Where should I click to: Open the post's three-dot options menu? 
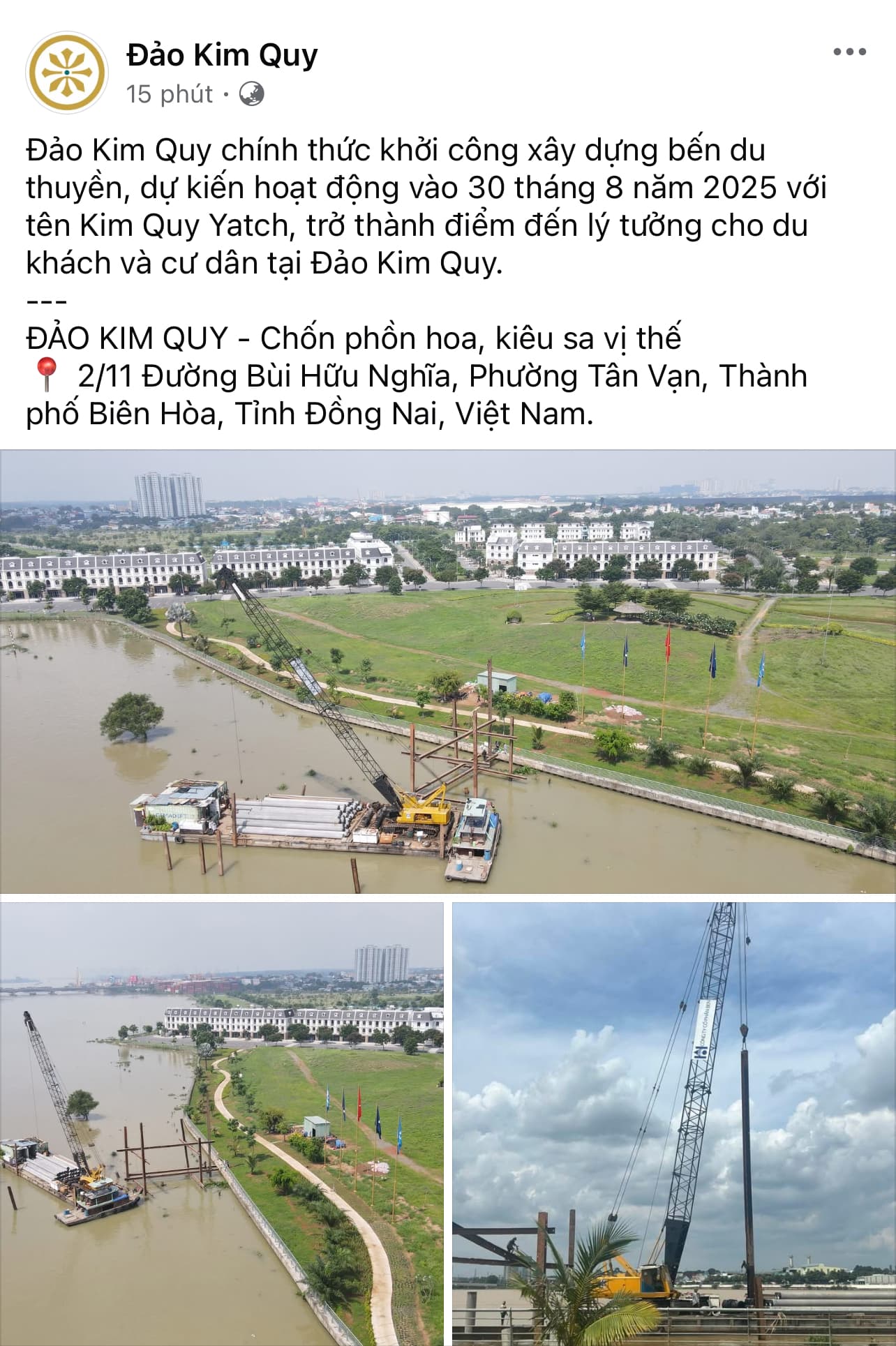(849, 52)
